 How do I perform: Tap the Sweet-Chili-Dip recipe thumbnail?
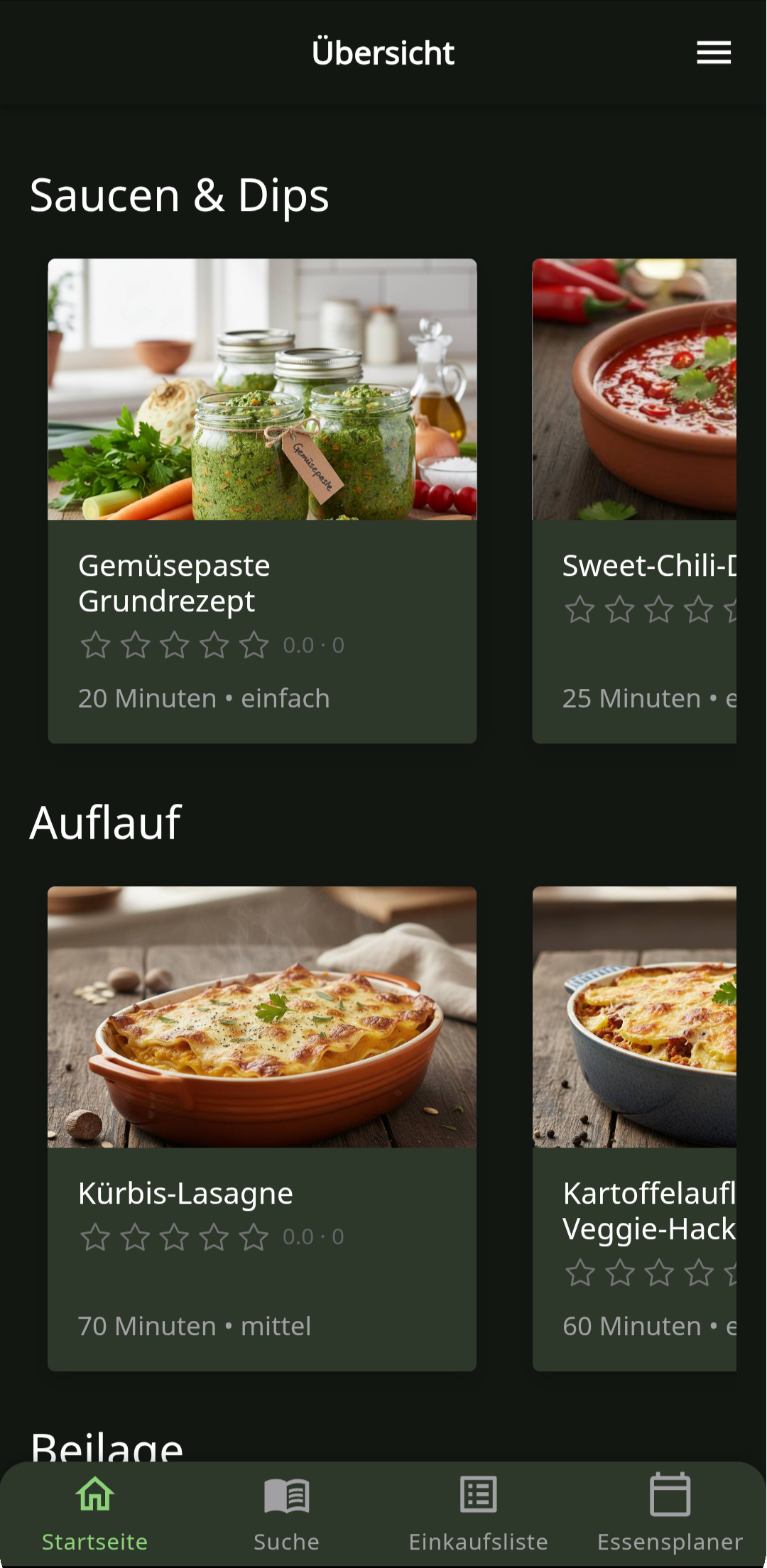point(639,388)
